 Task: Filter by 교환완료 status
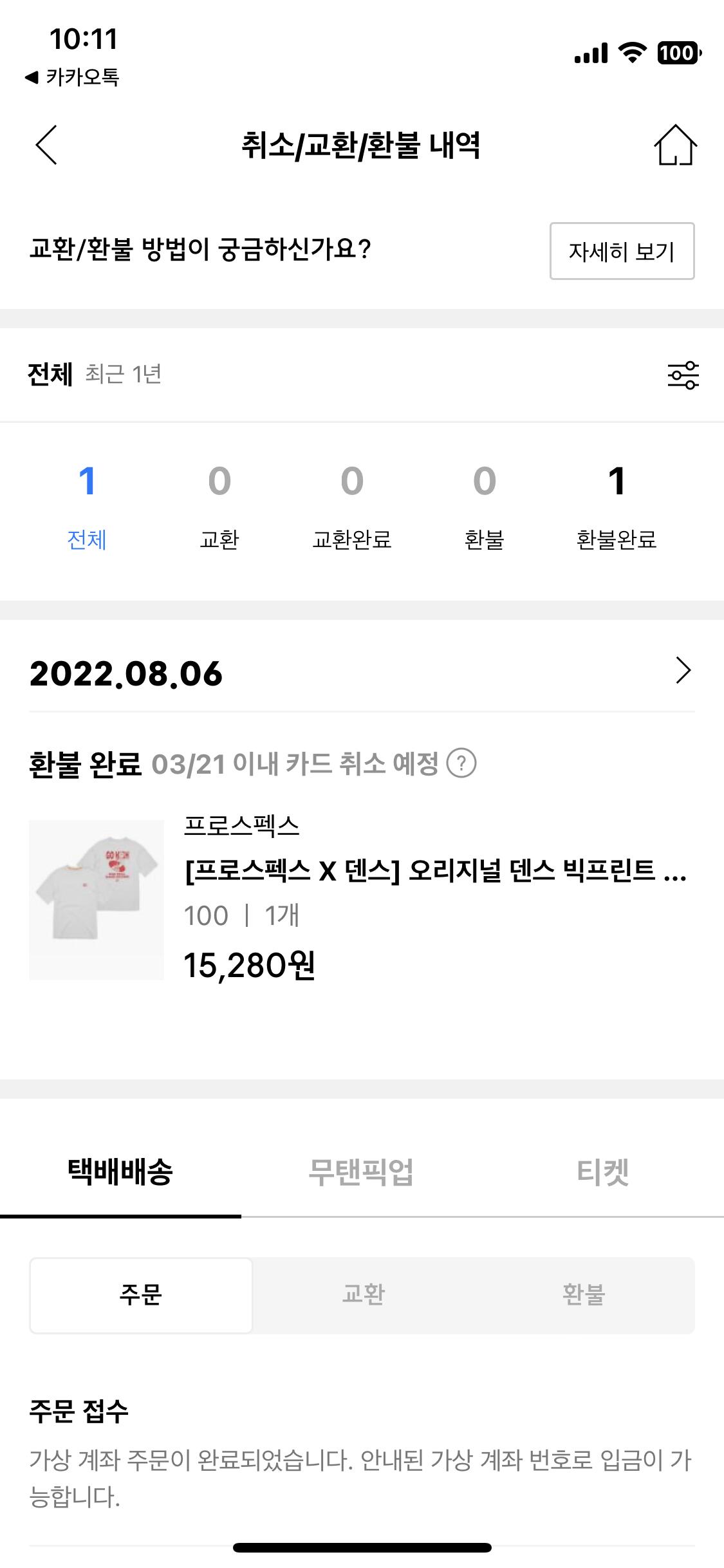click(352, 505)
